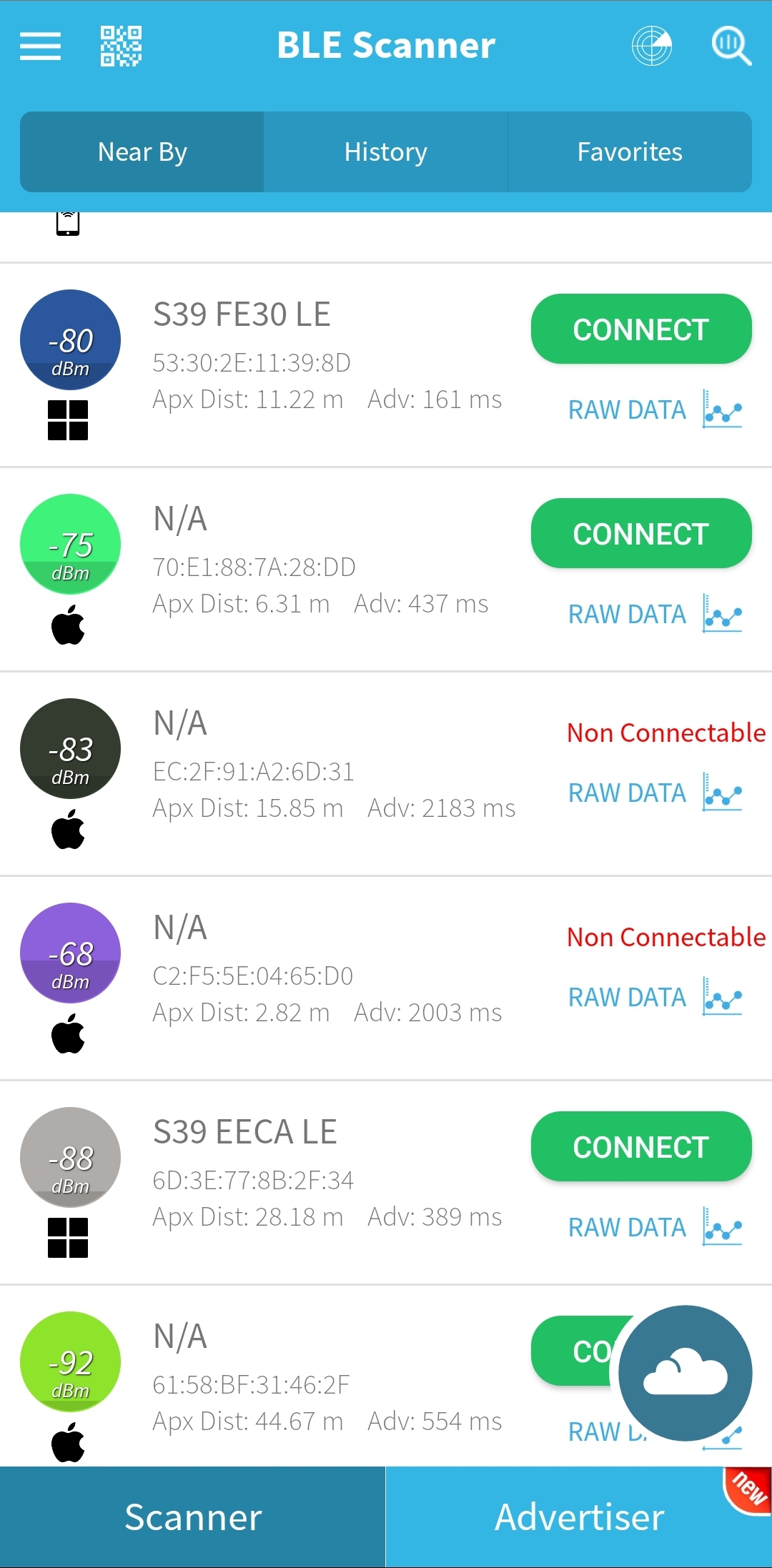The height and width of the screenshot is (1568, 772).
Task: View raw data for S39 FE30 LE
Action: coord(627,410)
